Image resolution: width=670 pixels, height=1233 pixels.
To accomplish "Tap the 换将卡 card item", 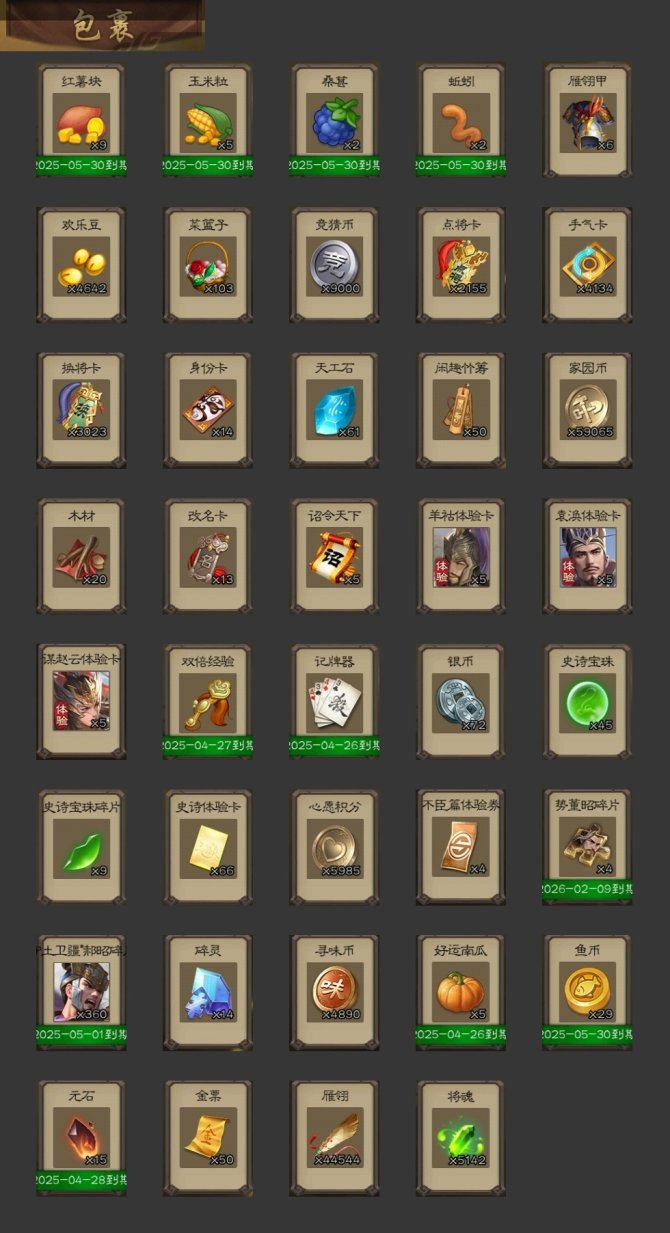I will [81, 410].
